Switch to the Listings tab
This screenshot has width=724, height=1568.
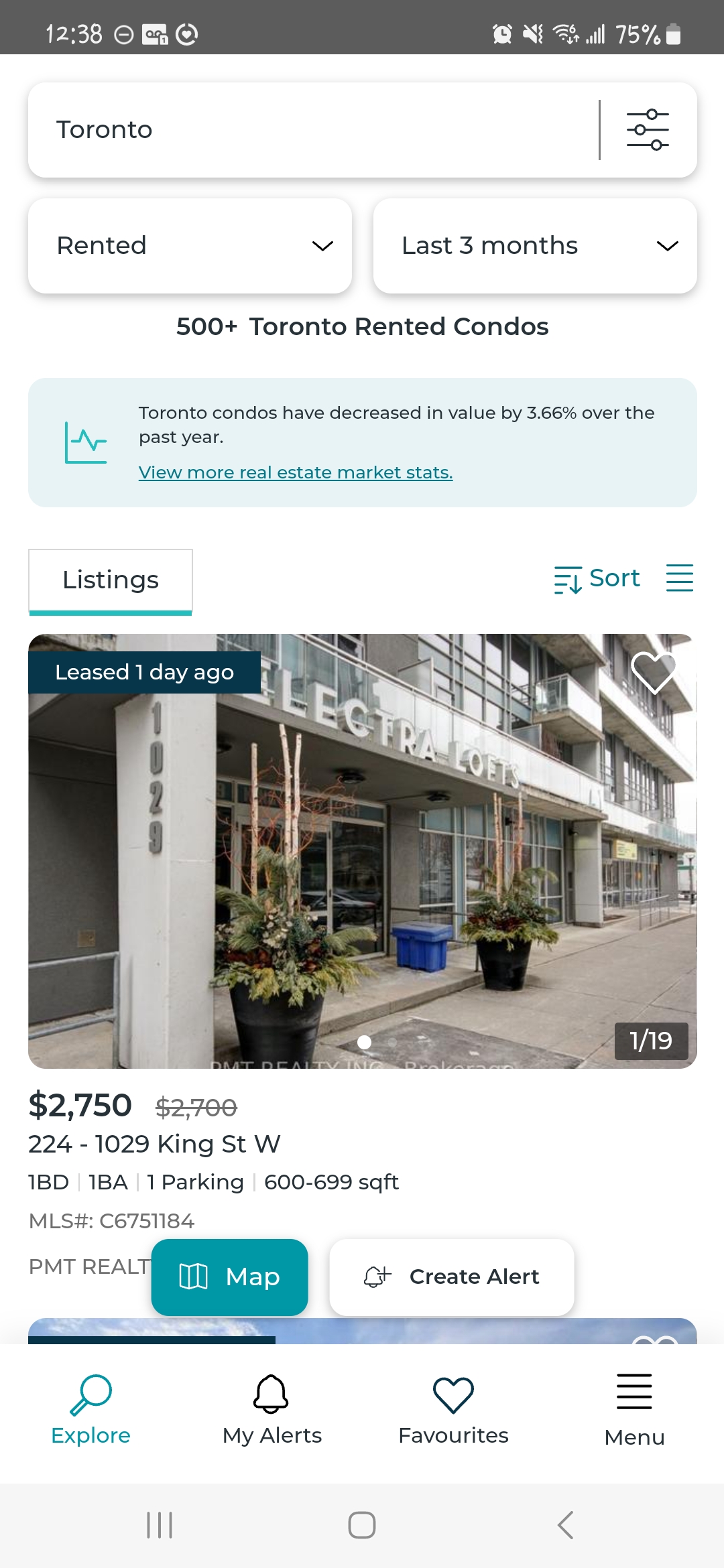[110, 580]
